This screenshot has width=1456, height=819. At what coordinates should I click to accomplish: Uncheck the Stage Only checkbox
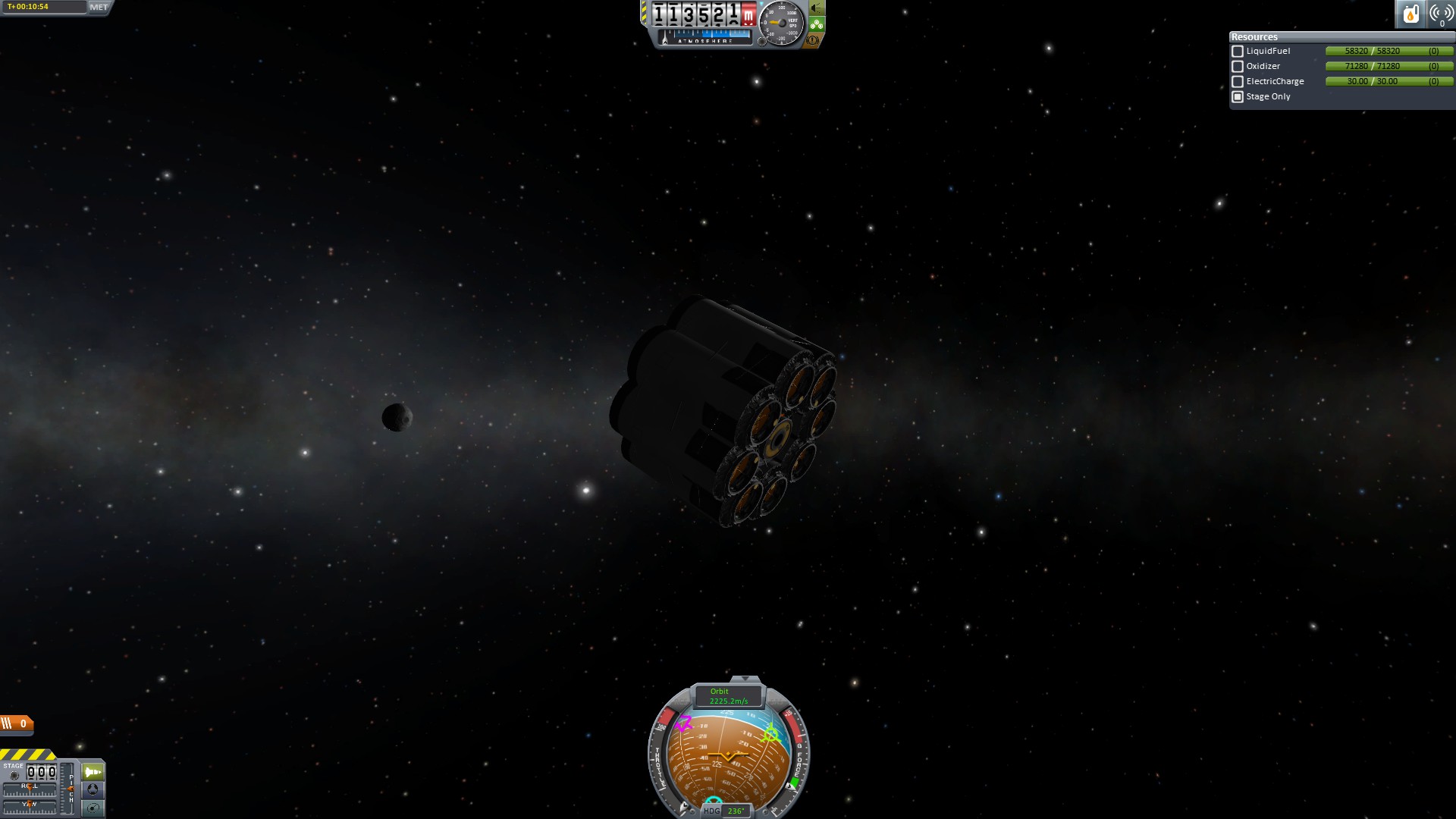[x=1238, y=97]
